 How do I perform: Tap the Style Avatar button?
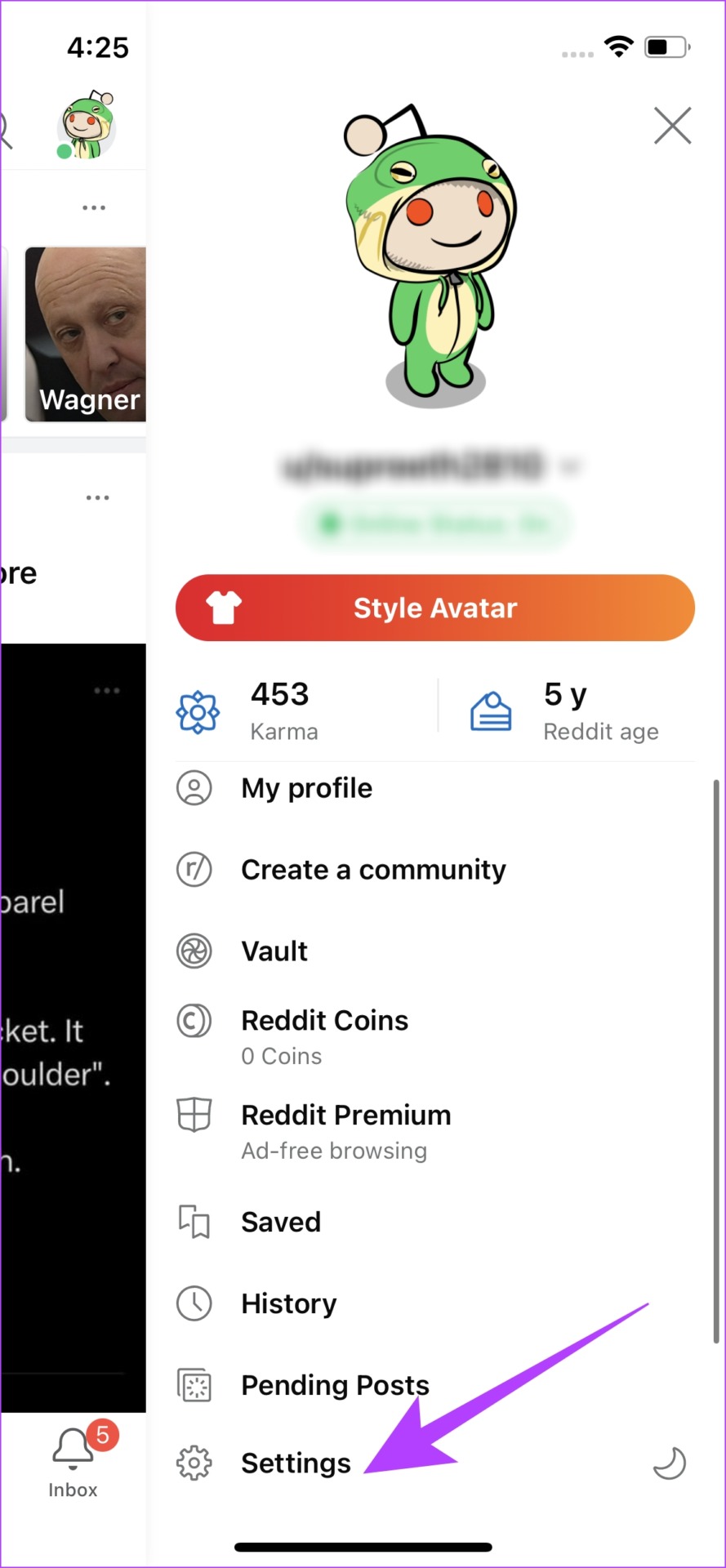pyautogui.click(x=435, y=608)
